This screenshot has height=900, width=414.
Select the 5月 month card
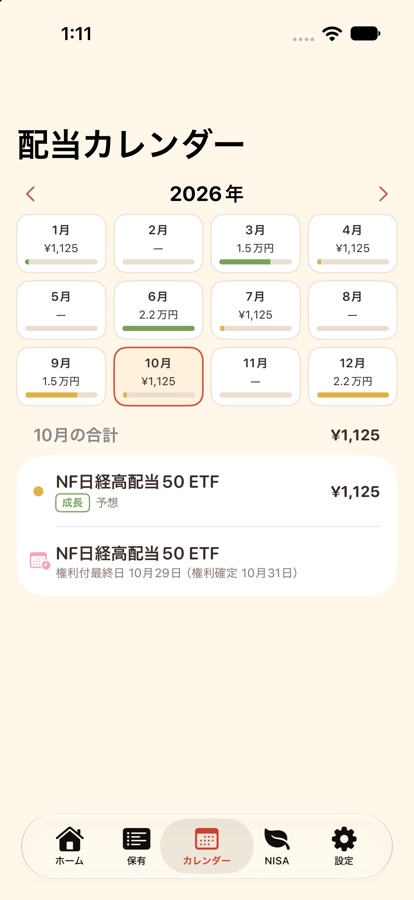click(x=61, y=310)
